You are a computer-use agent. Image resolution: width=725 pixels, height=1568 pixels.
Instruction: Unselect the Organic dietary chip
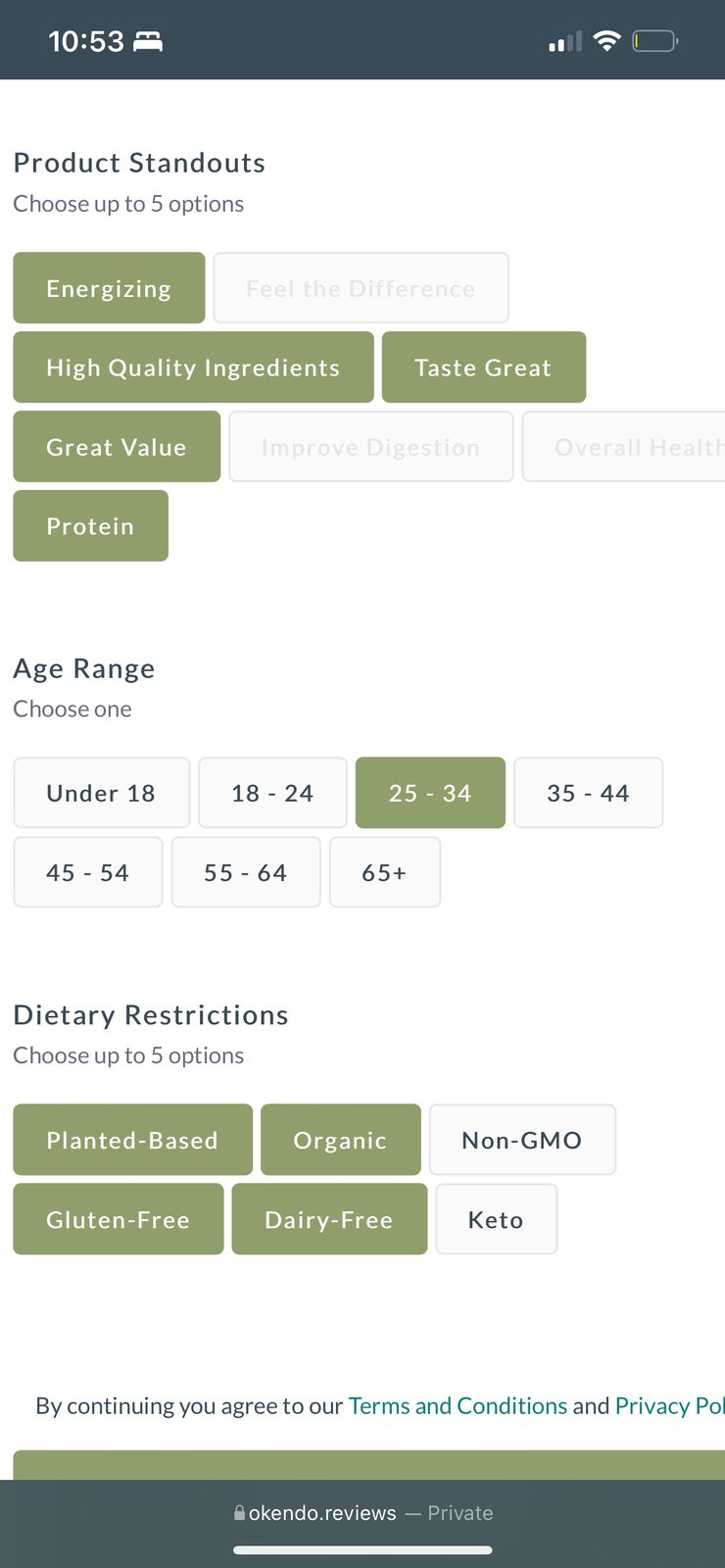coord(340,1140)
